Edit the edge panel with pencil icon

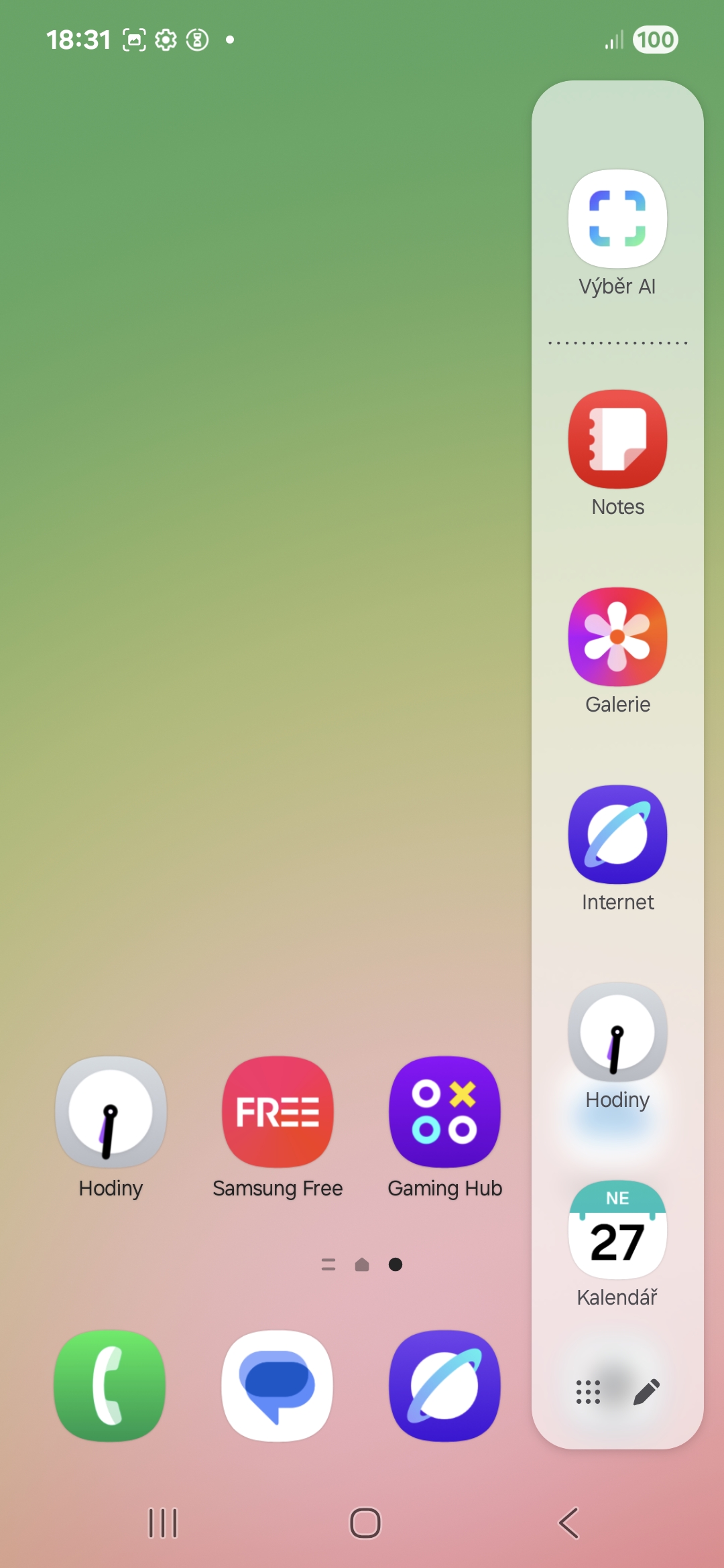tap(647, 1392)
